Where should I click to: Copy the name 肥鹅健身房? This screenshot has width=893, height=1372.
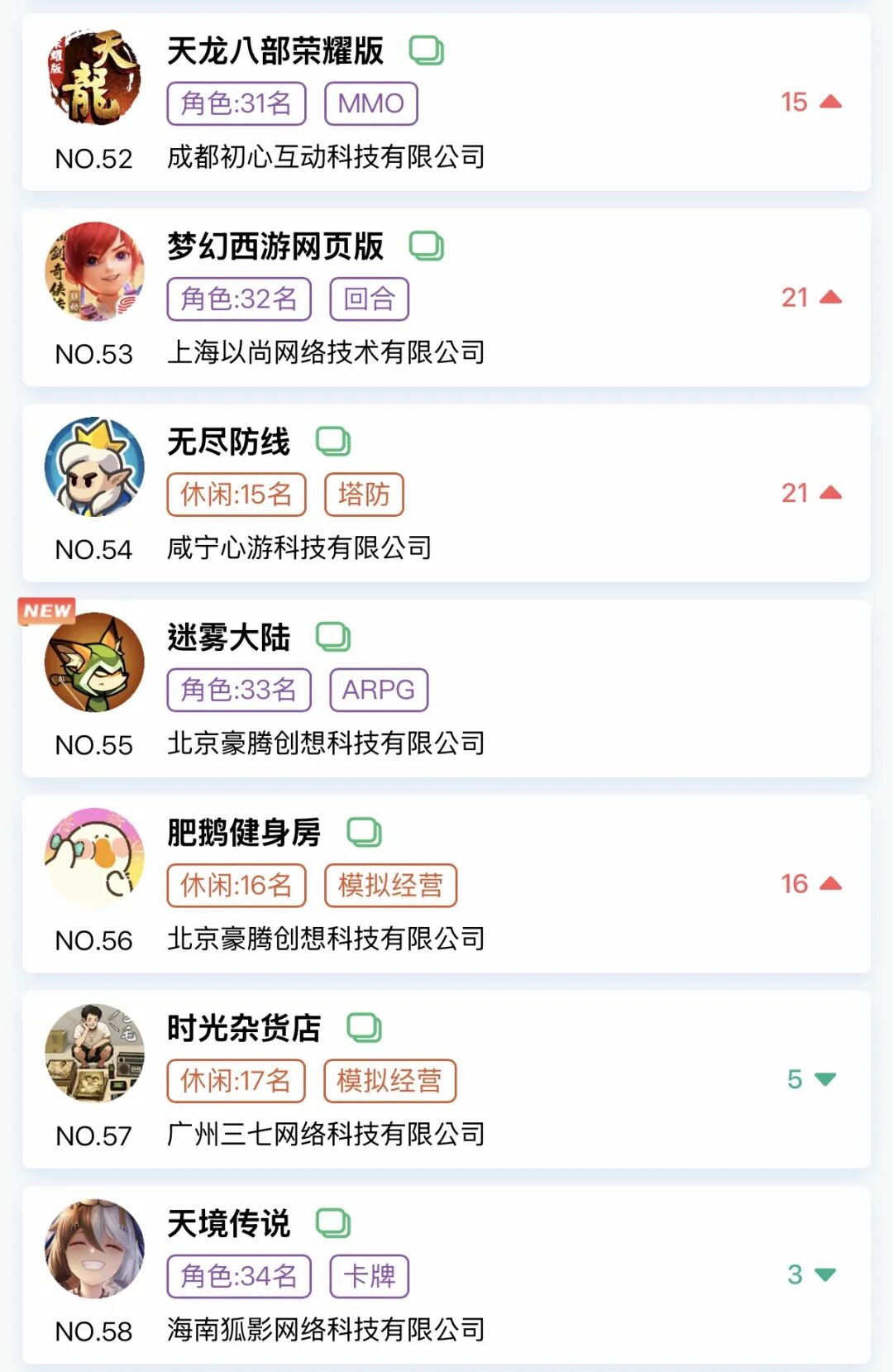(364, 833)
